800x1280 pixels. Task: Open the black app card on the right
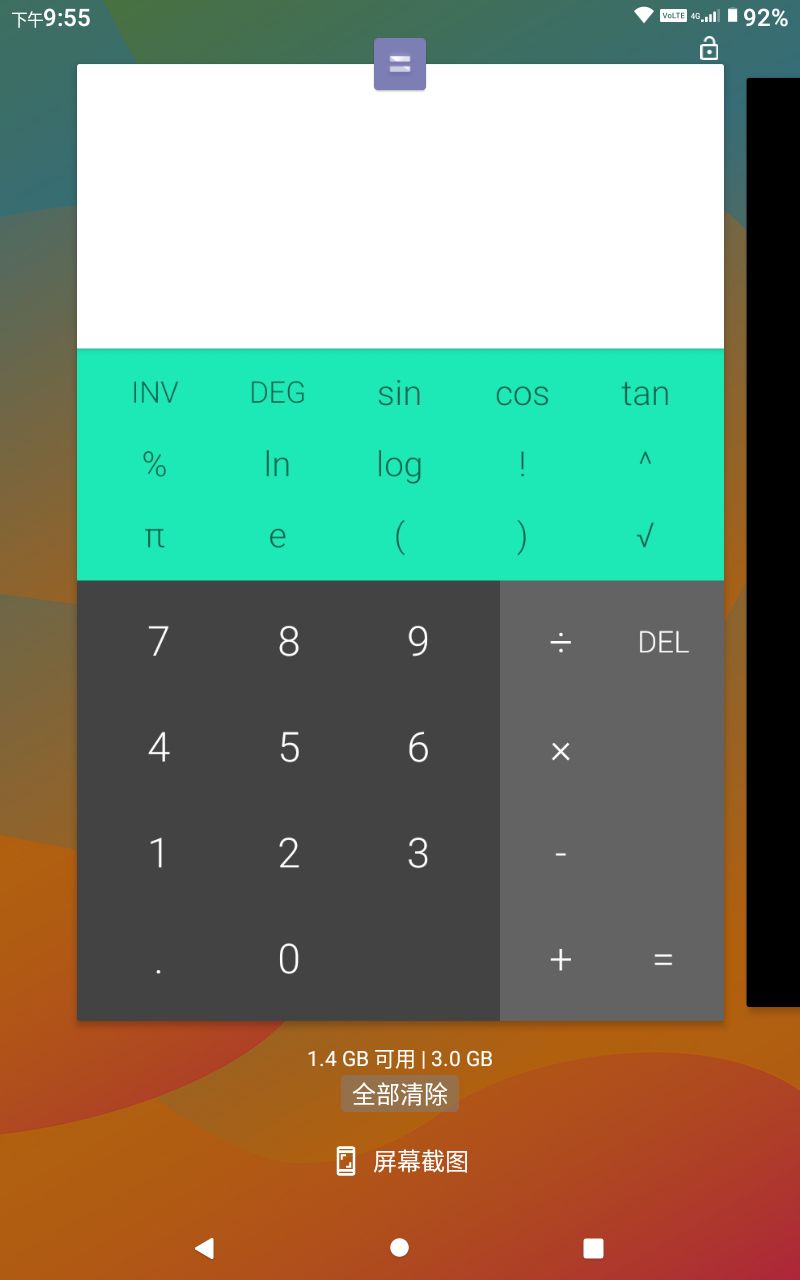773,542
